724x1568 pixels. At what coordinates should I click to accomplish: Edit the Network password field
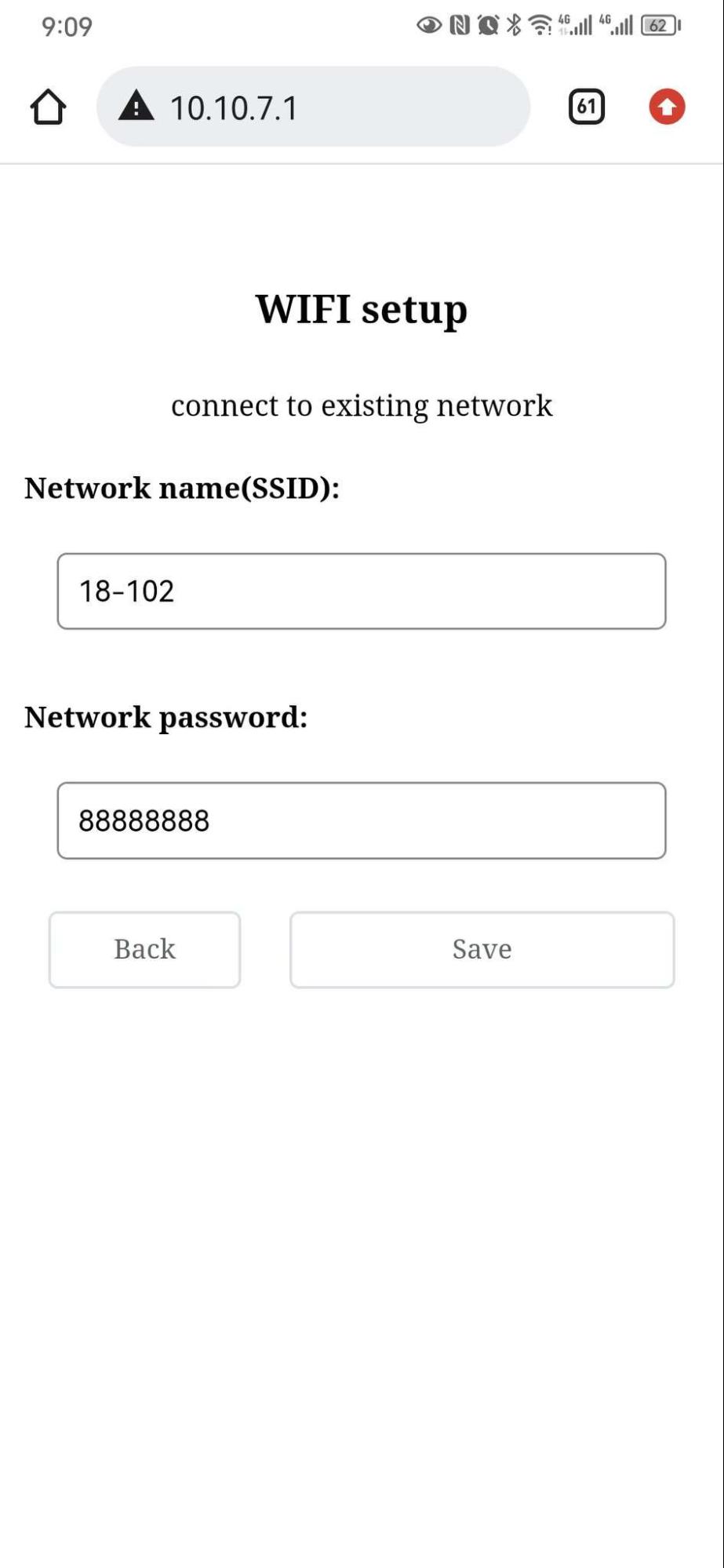tap(361, 820)
